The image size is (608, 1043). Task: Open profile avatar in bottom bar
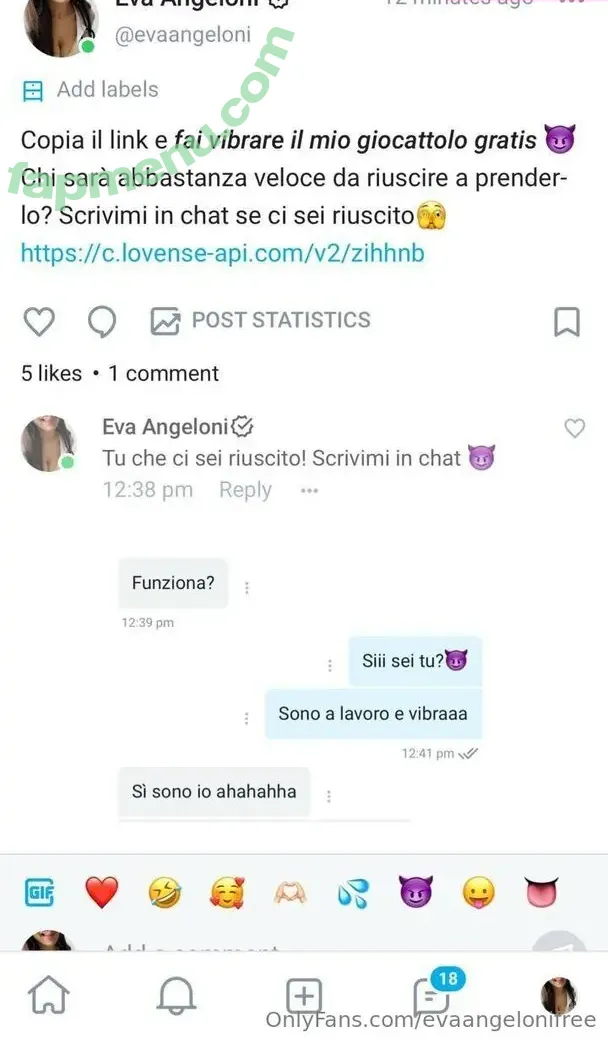coord(558,996)
